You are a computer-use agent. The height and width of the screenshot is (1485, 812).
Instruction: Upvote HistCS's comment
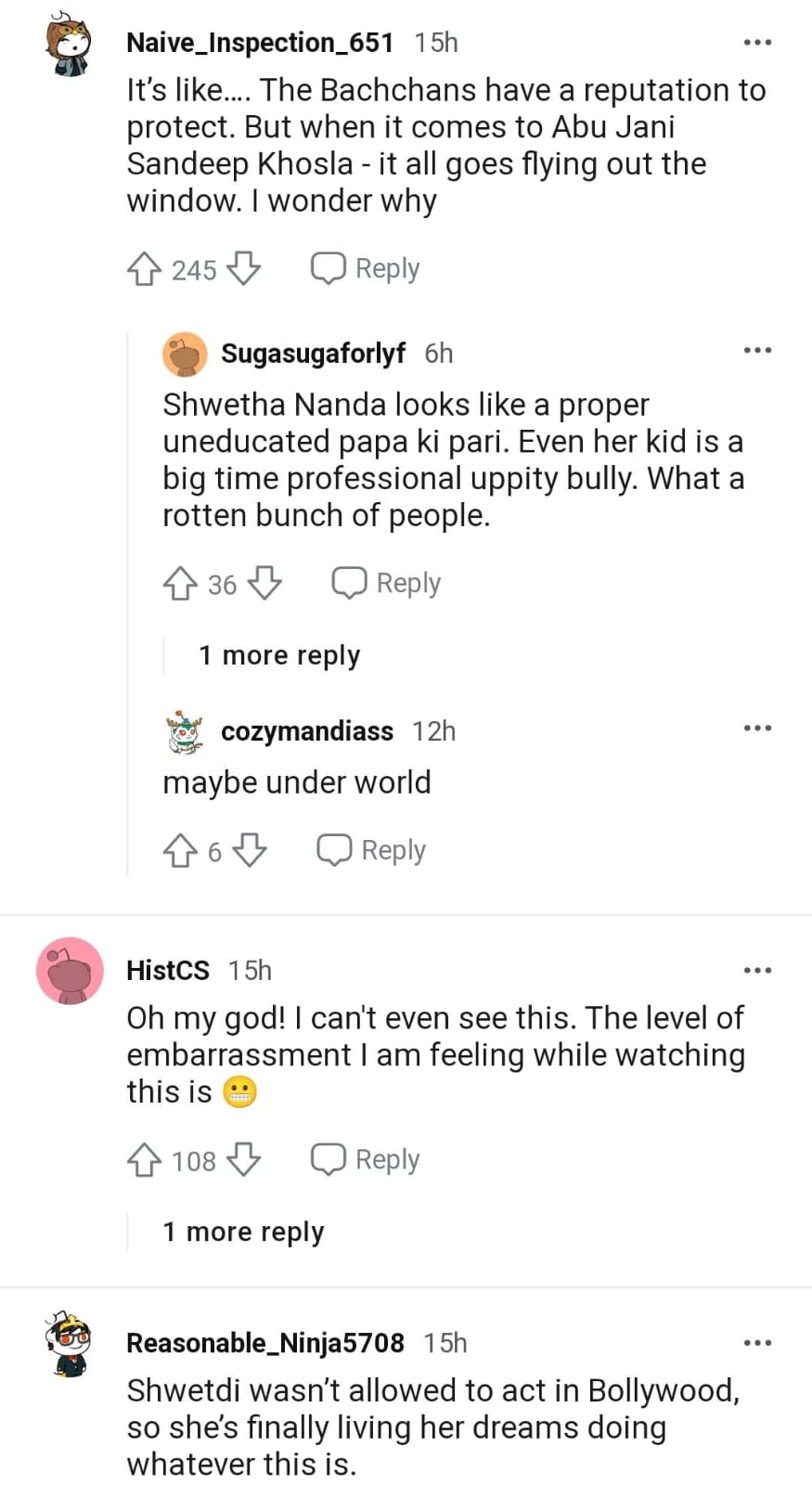(144, 1160)
